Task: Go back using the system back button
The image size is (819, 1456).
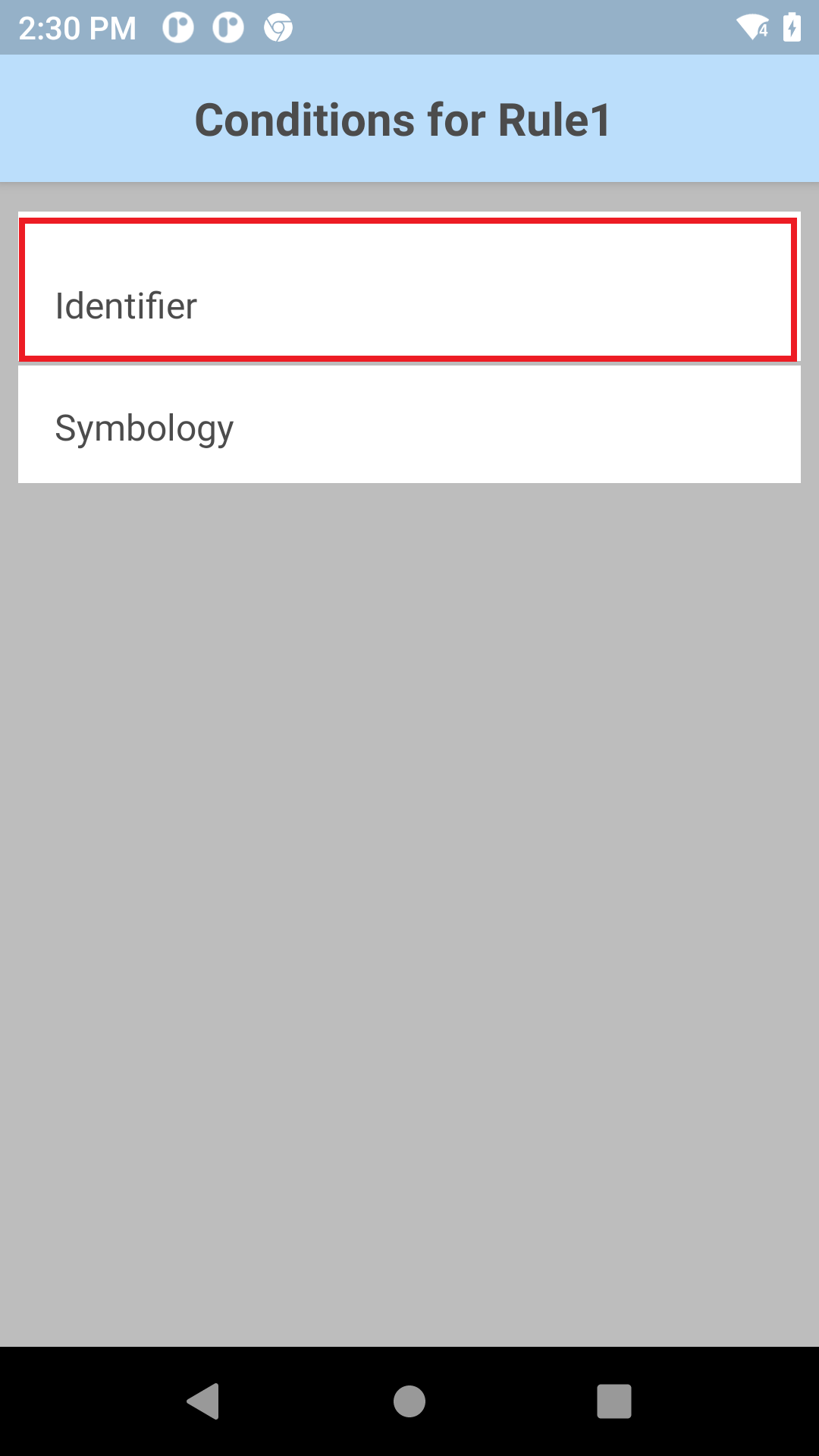Action: [x=203, y=1401]
